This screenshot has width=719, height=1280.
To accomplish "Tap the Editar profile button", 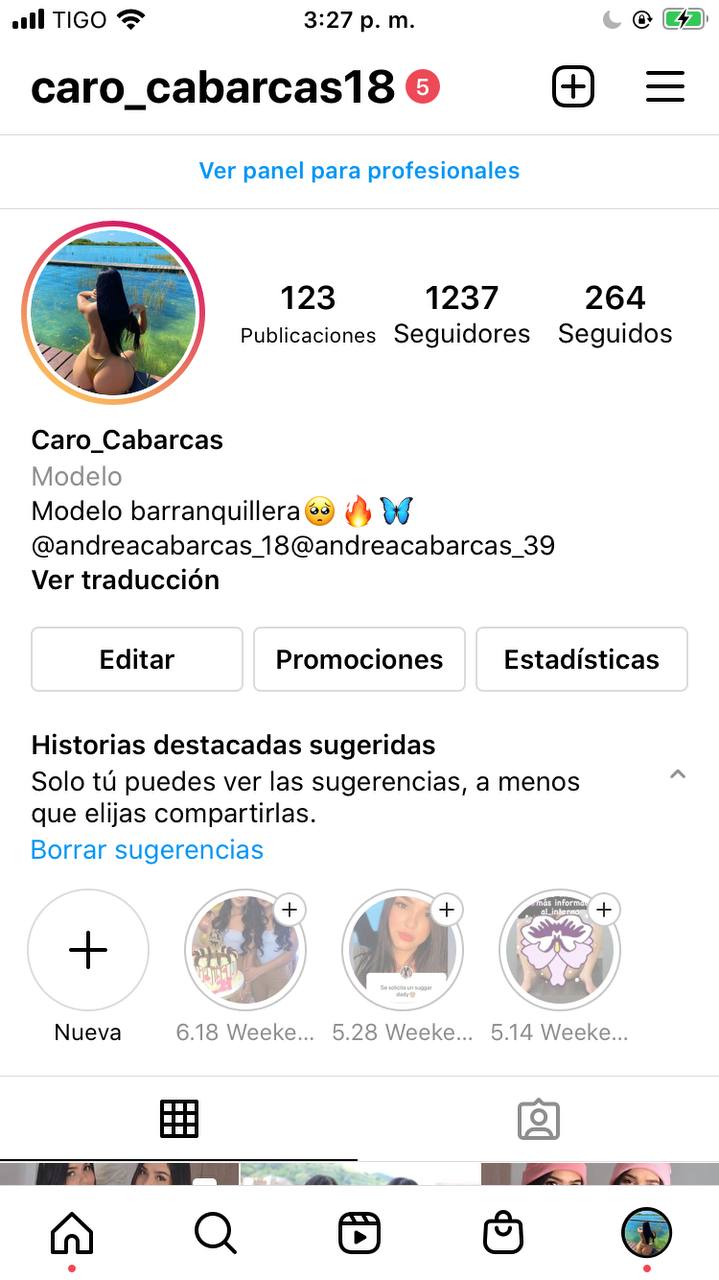I will pos(137,659).
